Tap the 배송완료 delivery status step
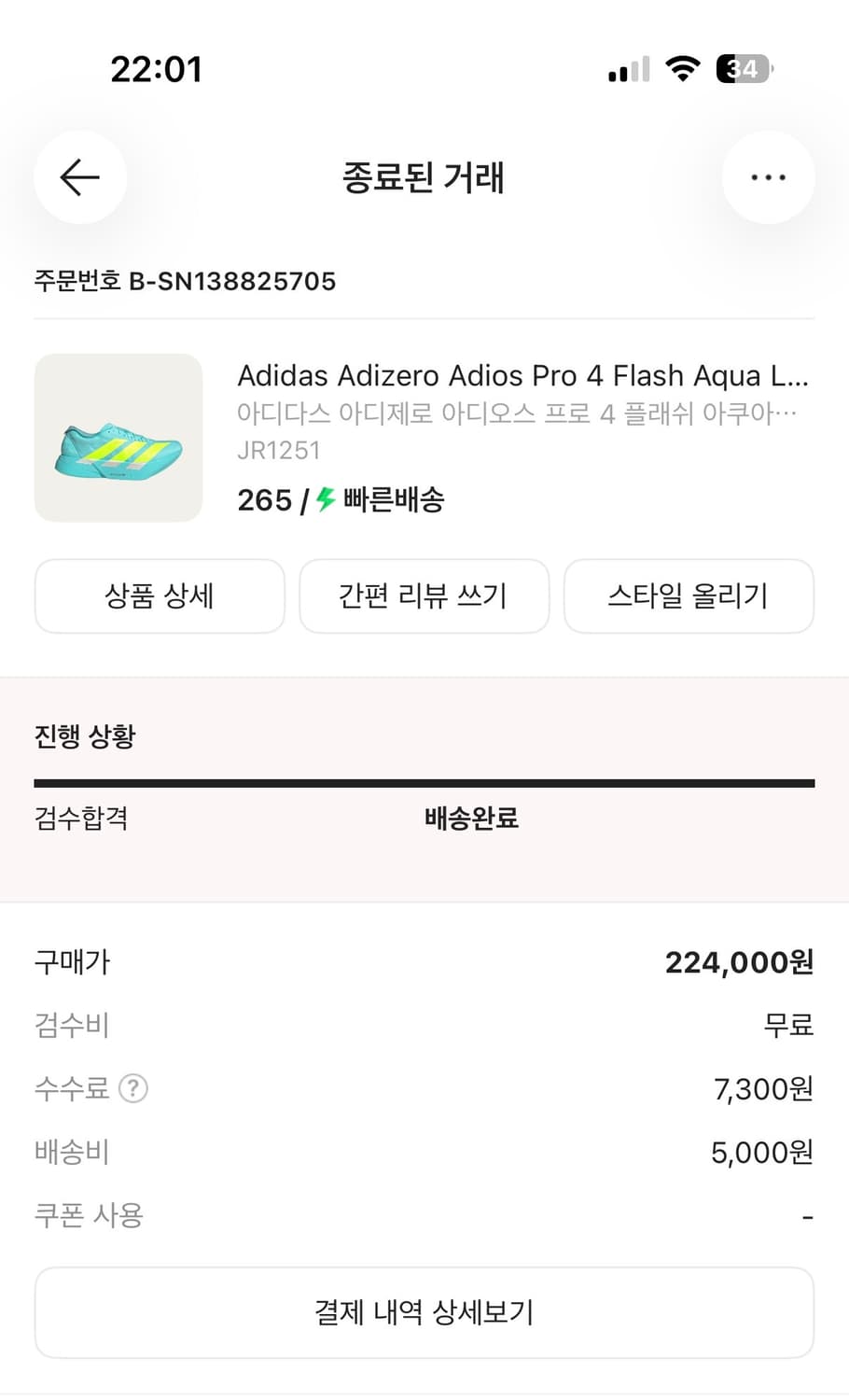Screen dimensions: 849x1400 [x=470, y=819]
